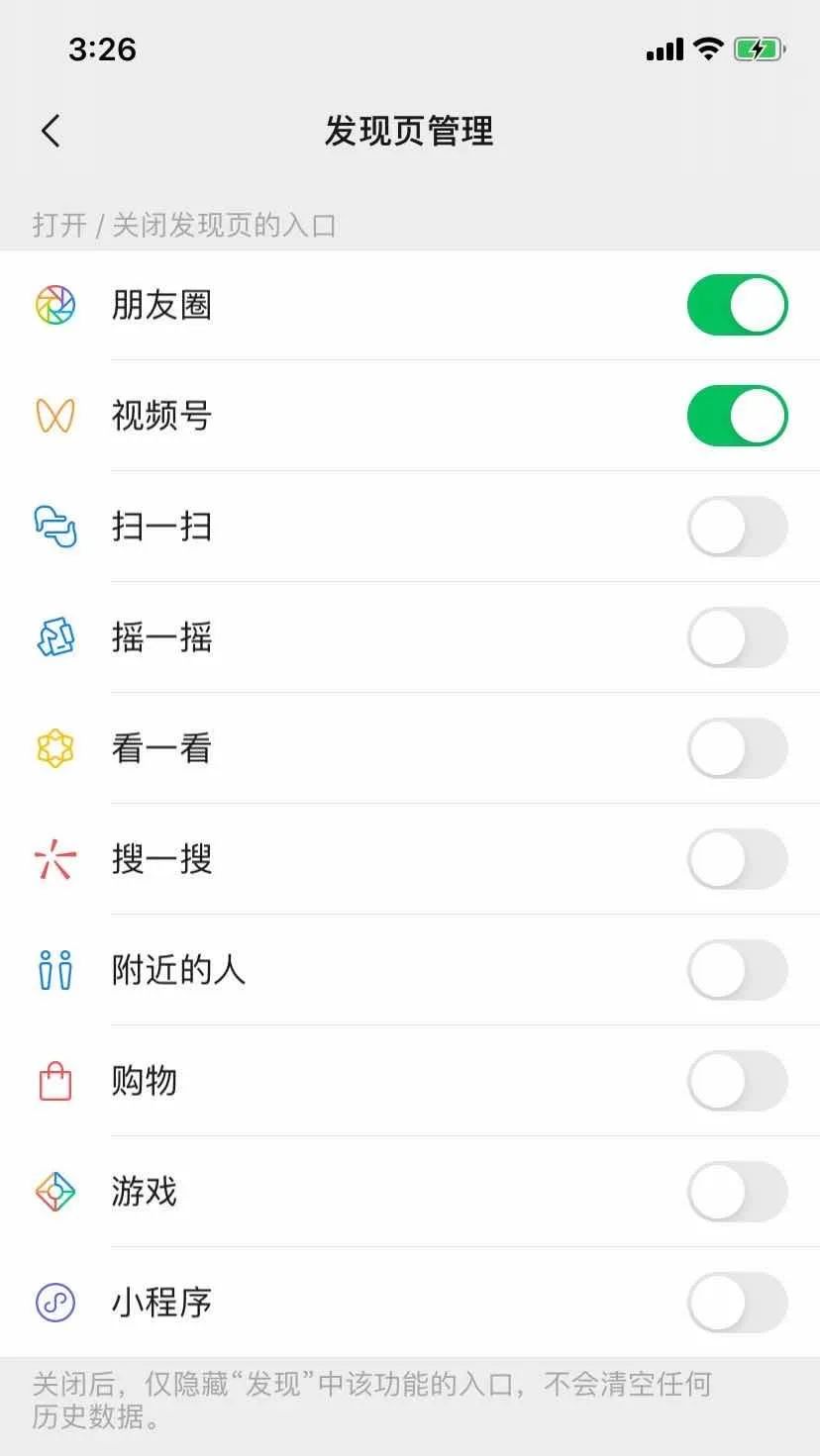Enable the 游戏 entry

pos(737,1192)
